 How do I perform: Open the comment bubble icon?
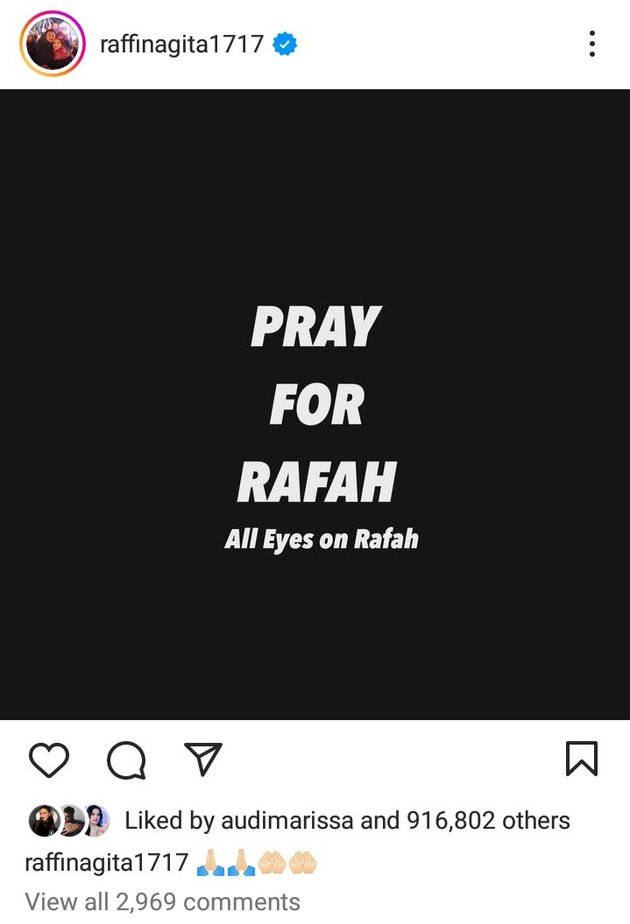126,760
